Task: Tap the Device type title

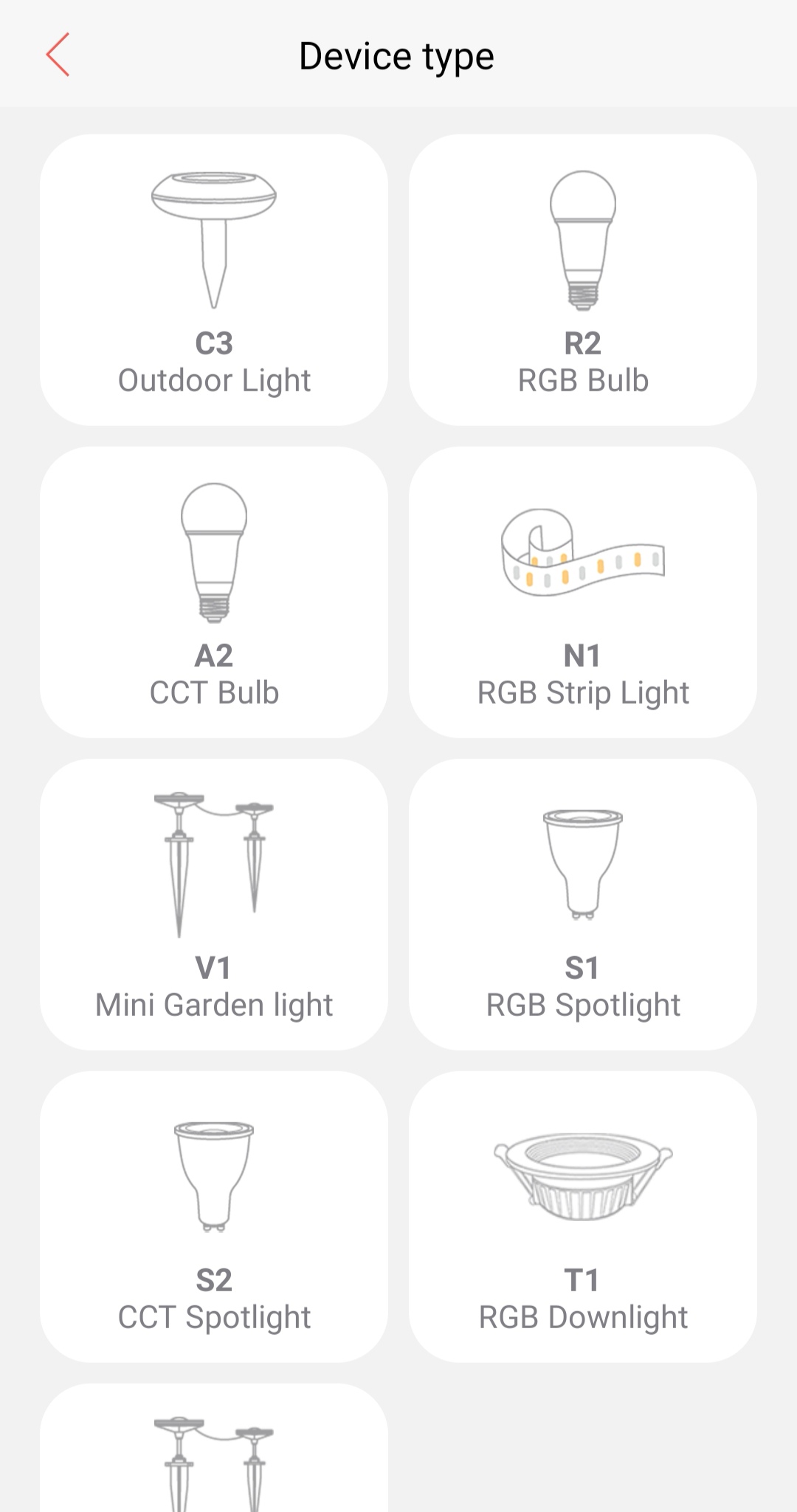Action: pyautogui.click(x=396, y=55)
